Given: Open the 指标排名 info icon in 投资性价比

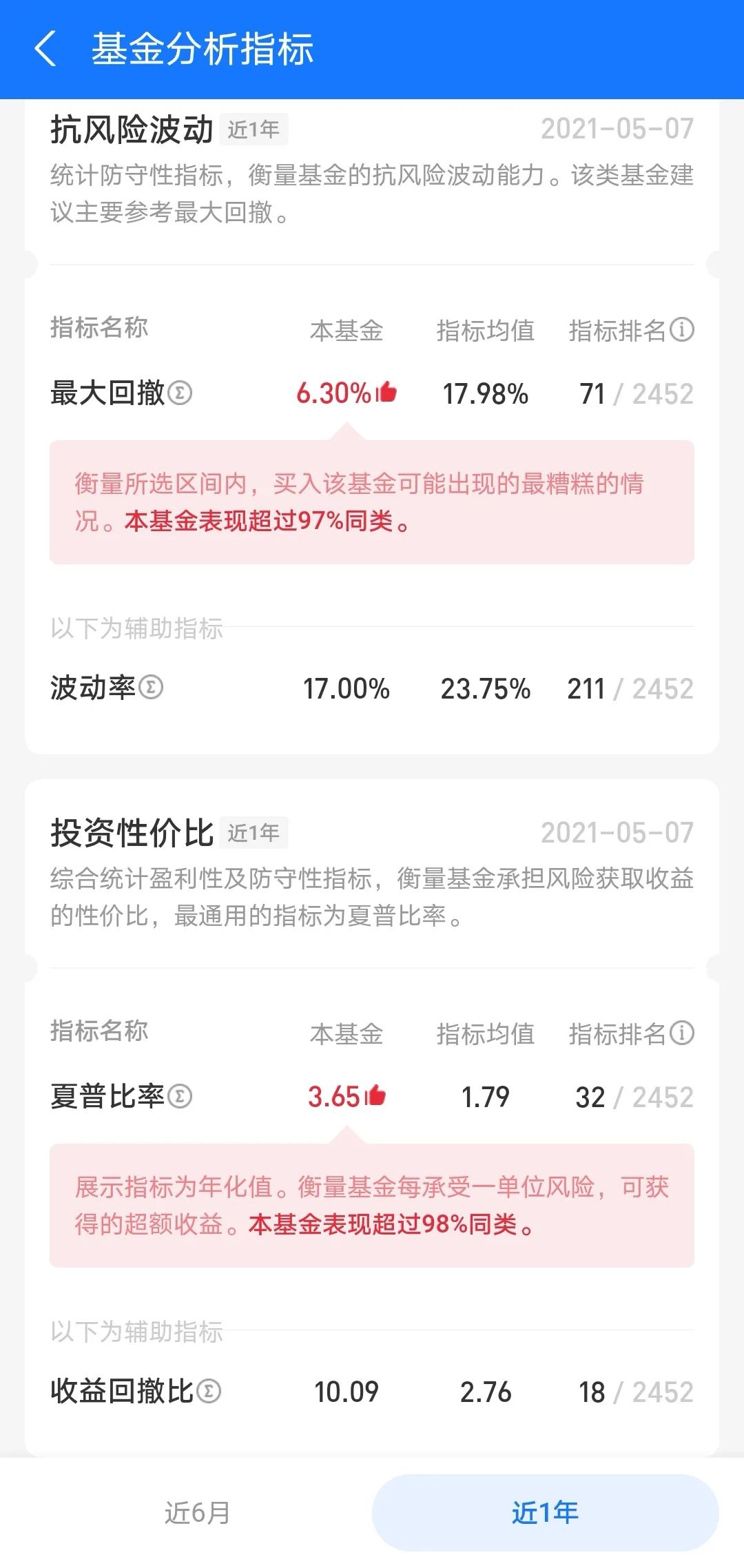Looking at the screenshot, I should 682,1033.
